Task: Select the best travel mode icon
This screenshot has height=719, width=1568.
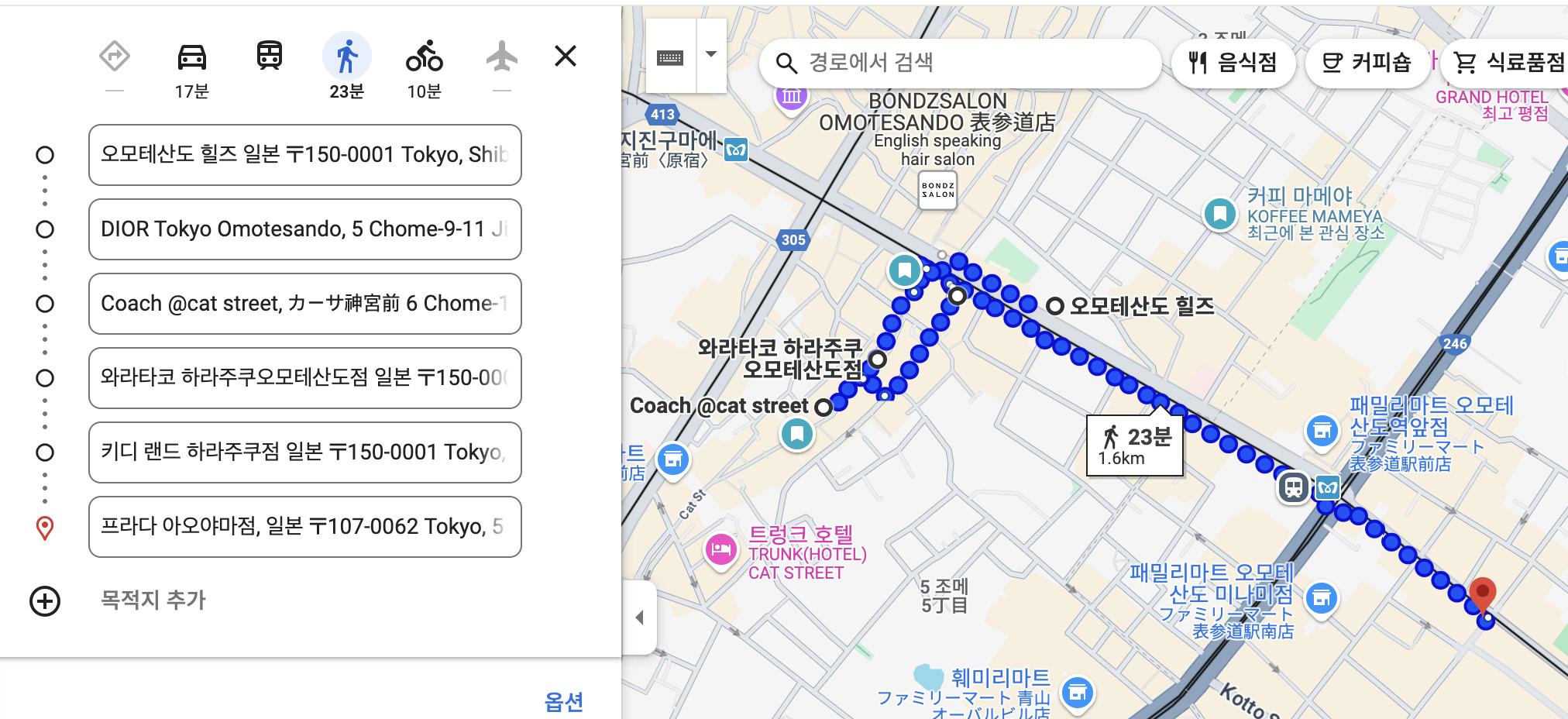Action: [x=115, y=57]
